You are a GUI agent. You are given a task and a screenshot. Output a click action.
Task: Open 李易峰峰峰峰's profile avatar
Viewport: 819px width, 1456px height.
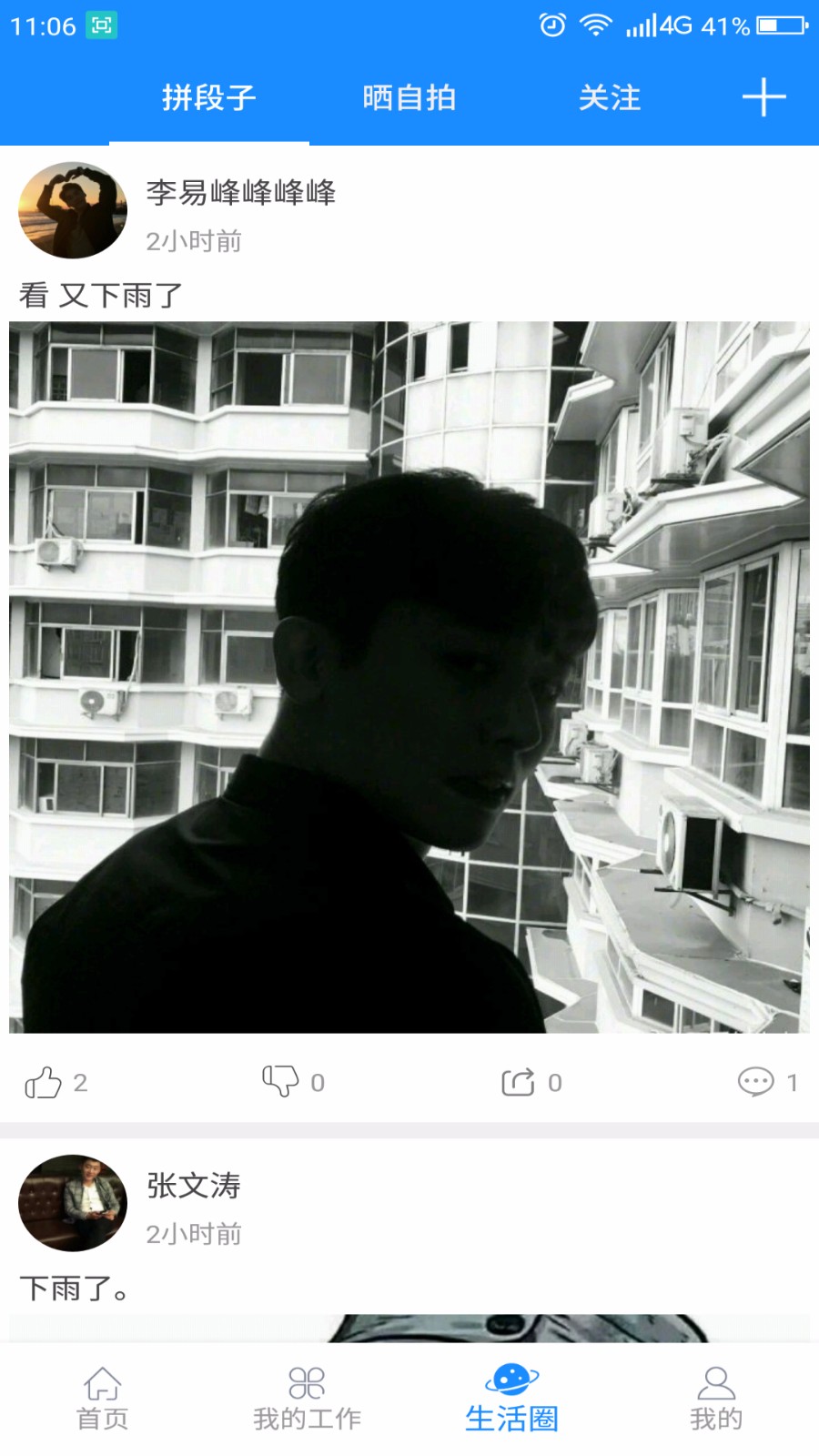[73, 210]
